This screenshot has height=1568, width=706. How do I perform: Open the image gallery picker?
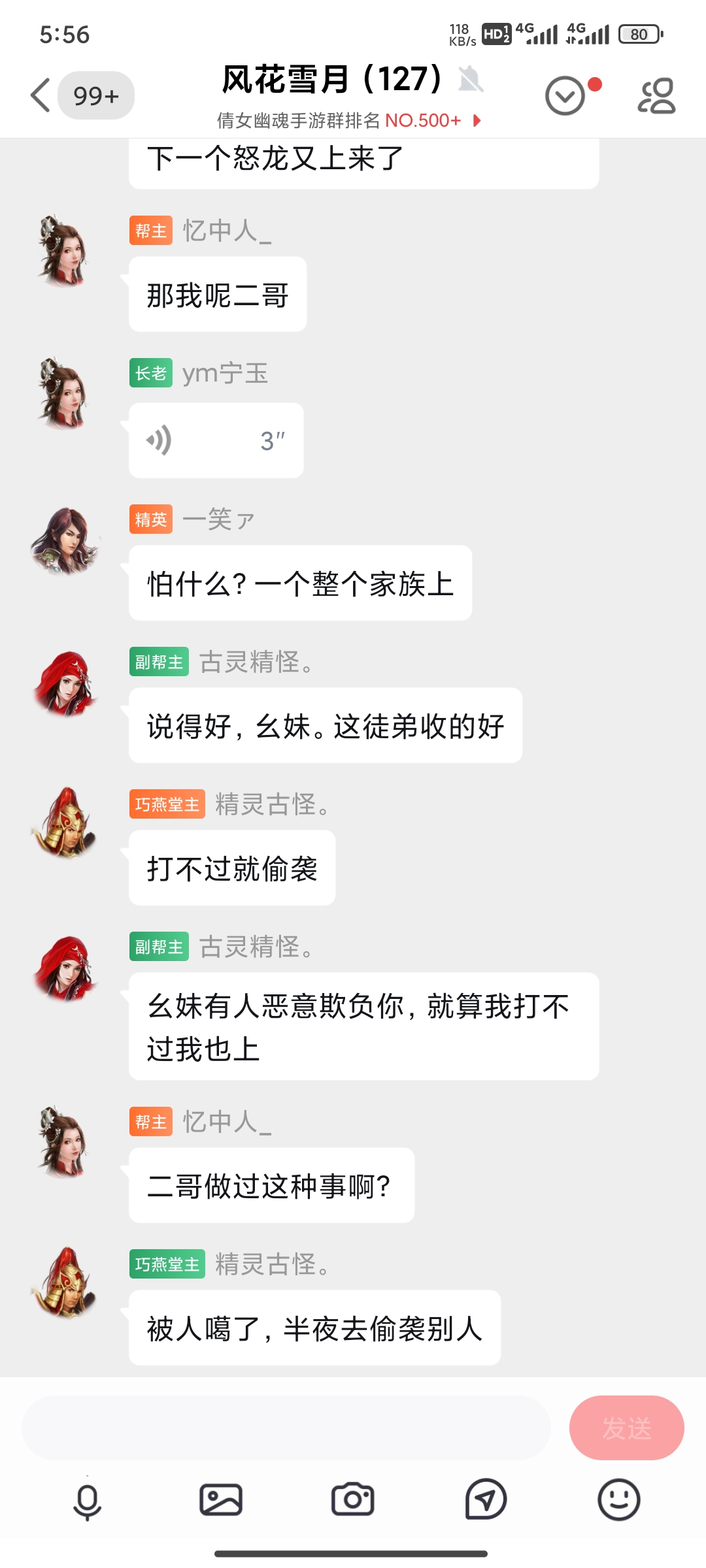[x=220, y=1500]
